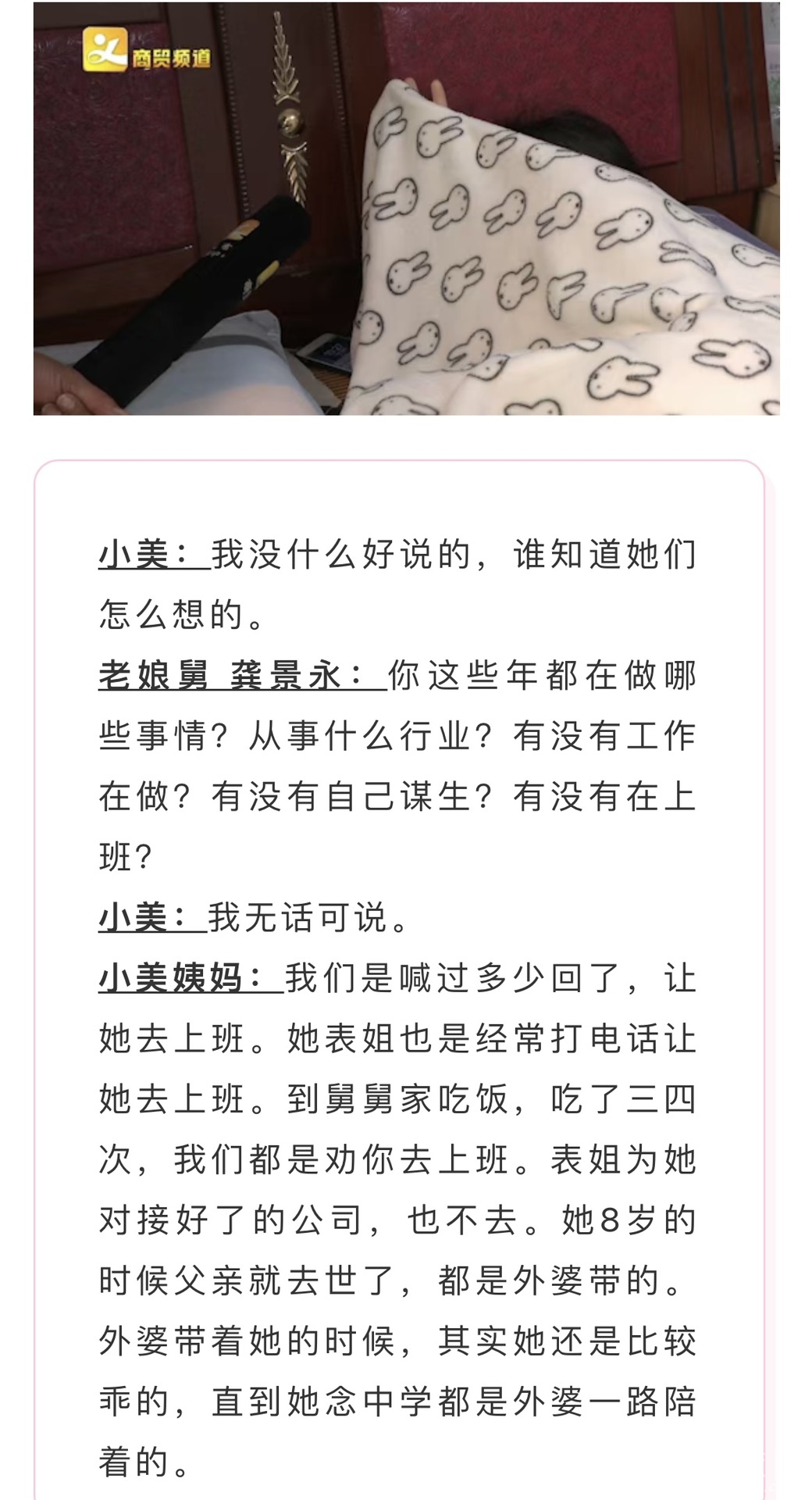Screen dimensions: 812x1500
Task: Open the rabbit blanket photo in full view
Action: pos(406,208)
